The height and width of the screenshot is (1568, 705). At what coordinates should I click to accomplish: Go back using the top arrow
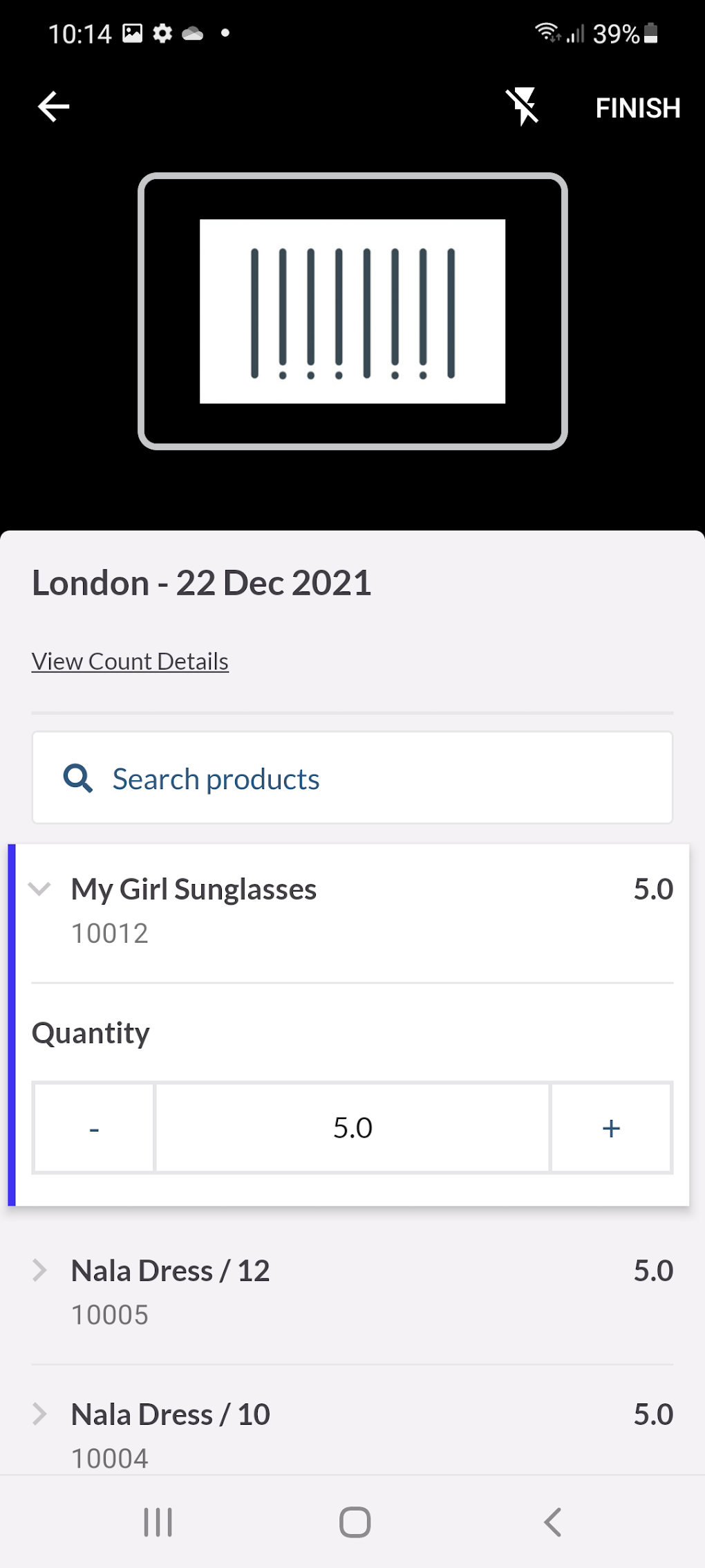[53, 107]
